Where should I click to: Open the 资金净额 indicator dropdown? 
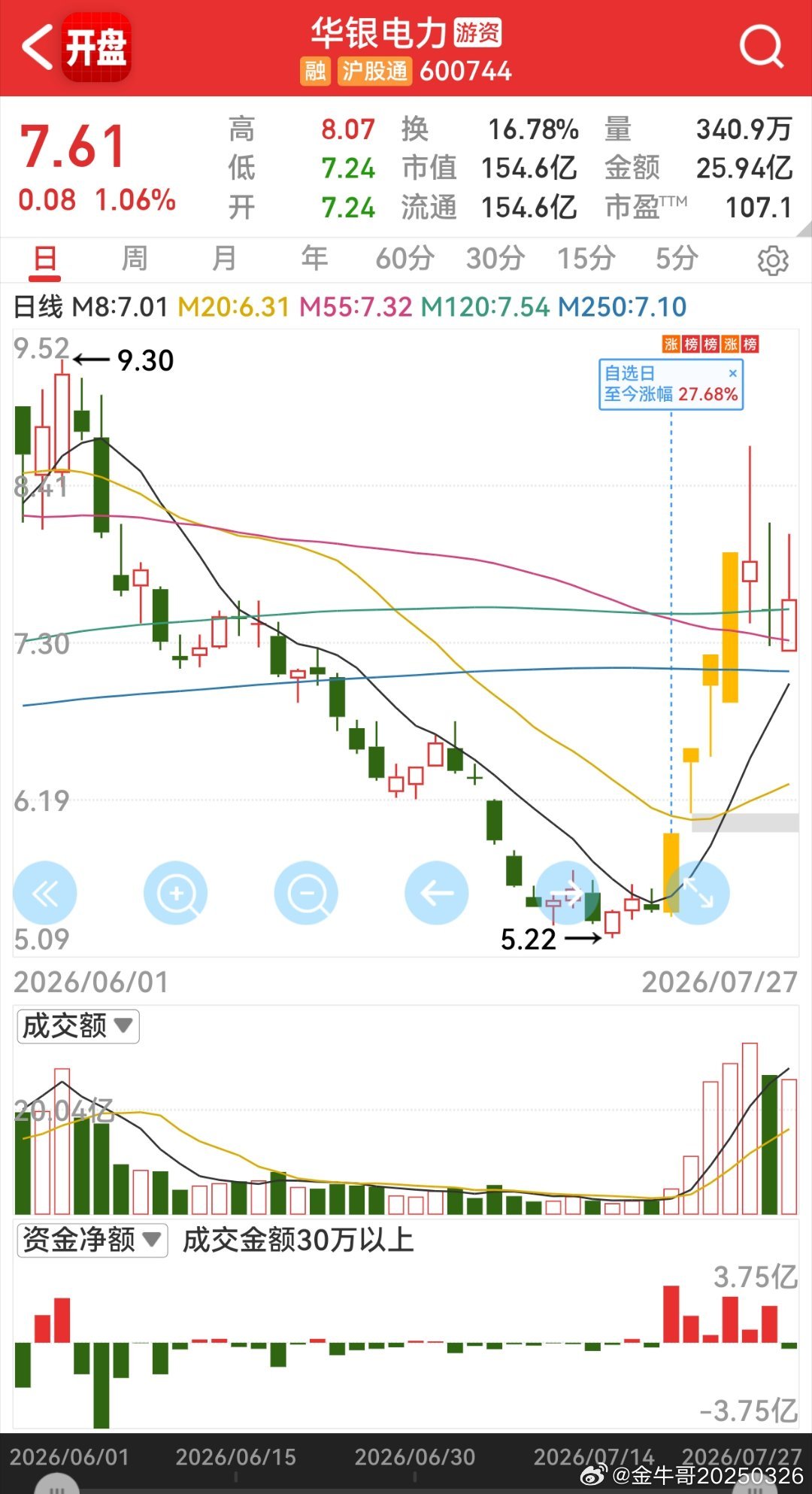pos(92,1240)
